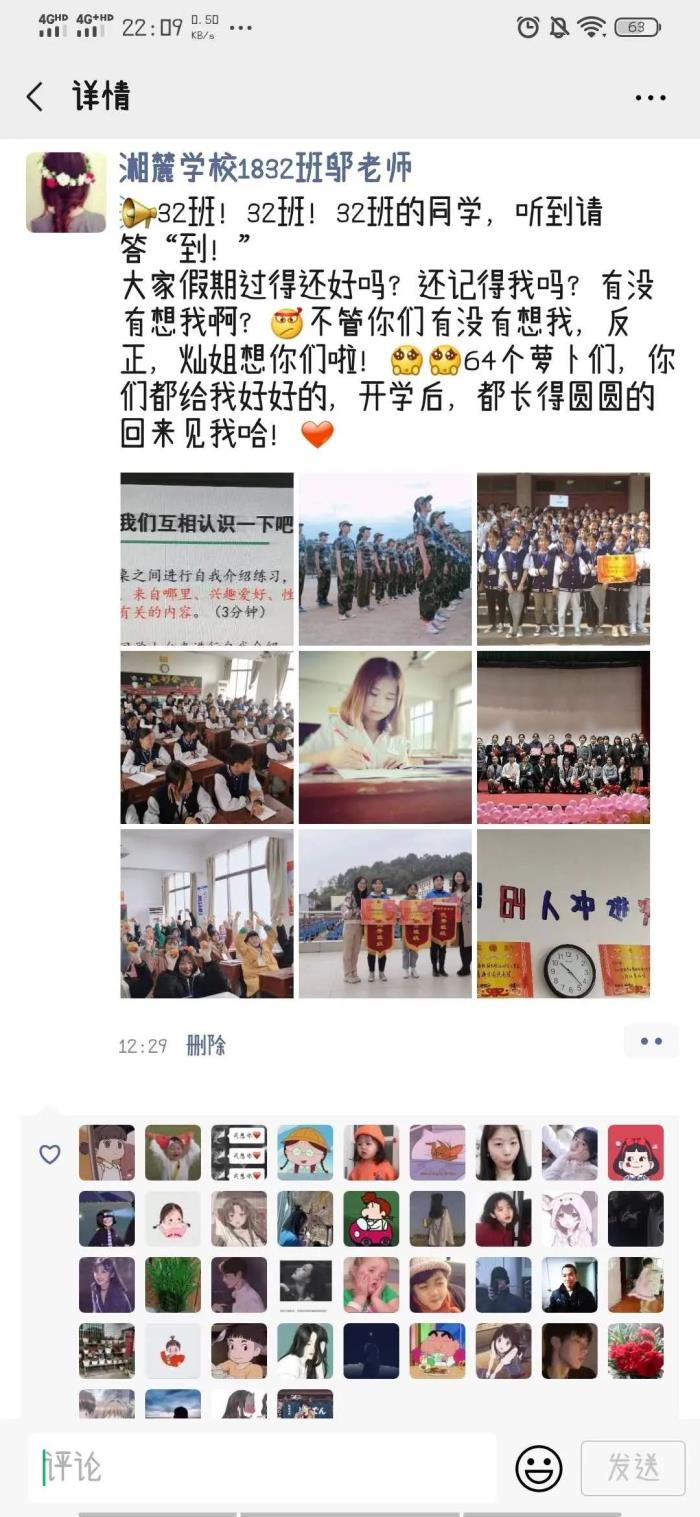View the students raising hands photo
Viewport: 700px width, 1517px height.
pos(207,914)
